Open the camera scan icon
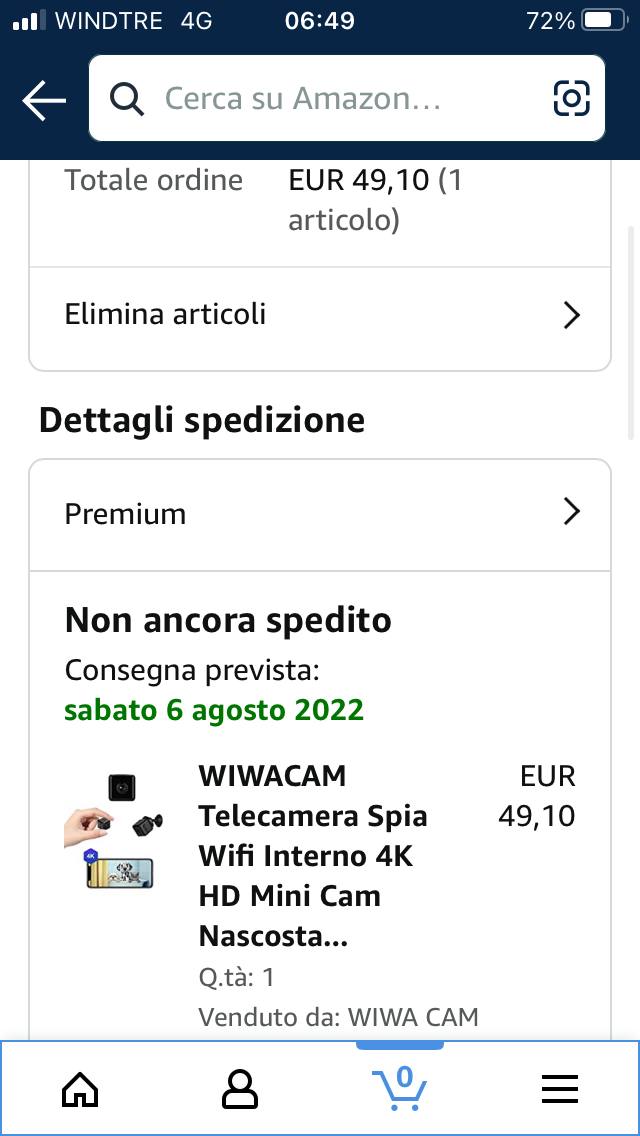The height and width of the screenshot is (1136, 640). pos(571,99)
